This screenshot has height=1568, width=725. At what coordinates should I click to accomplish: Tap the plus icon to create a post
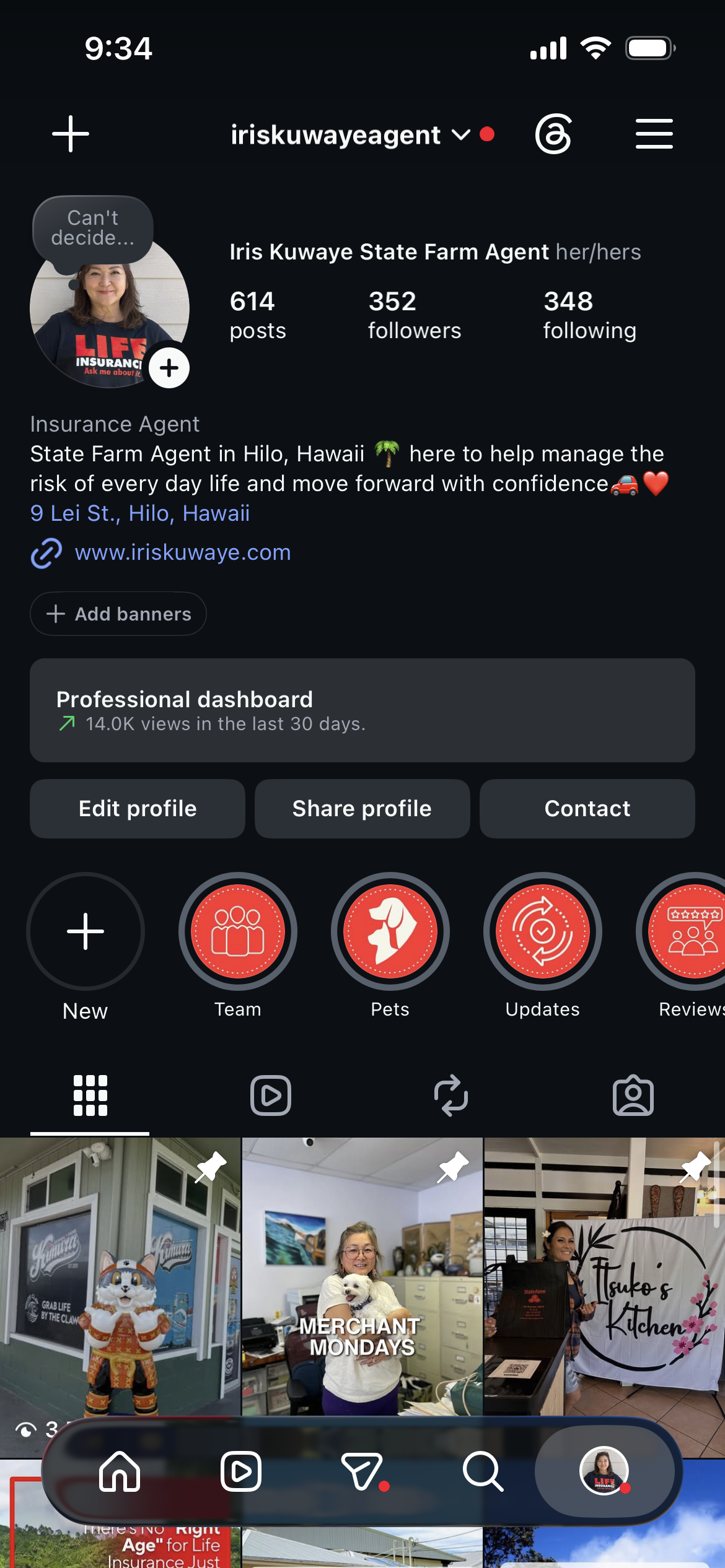[x=71, y=134]
